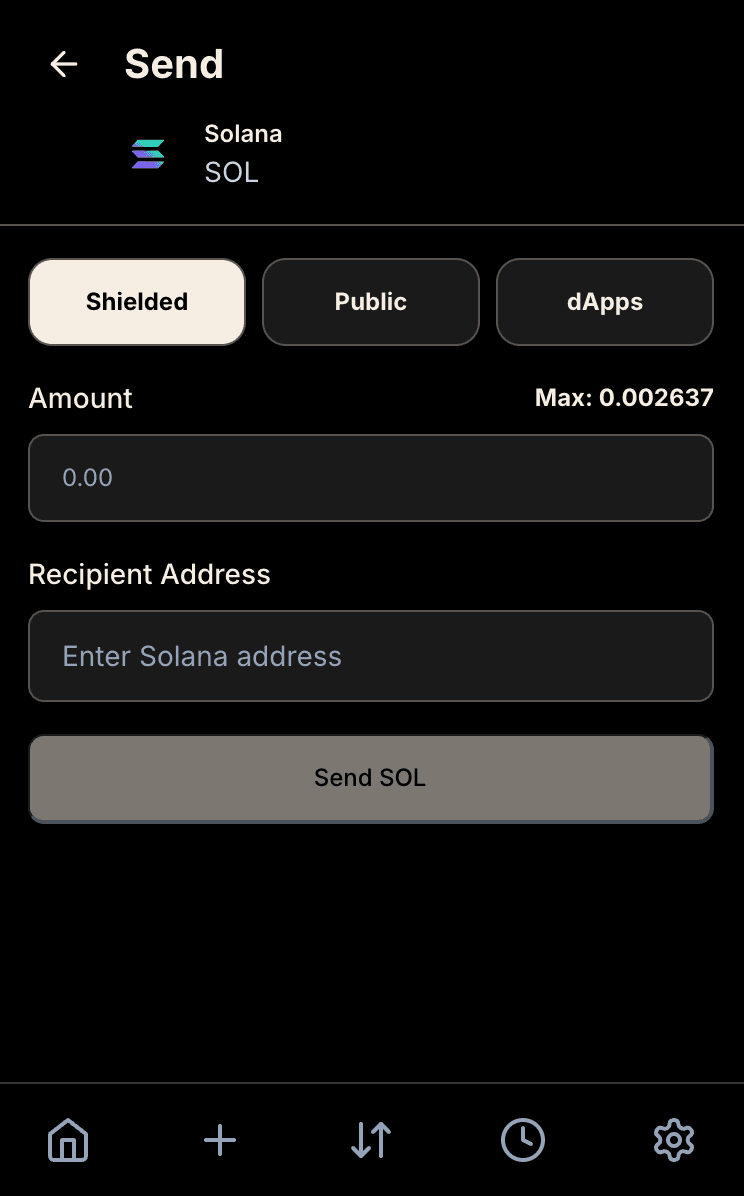This screenshot has height=1196, width=744.
Task: Enable Public transfers instead of Shielded
Action: point(370,301)
